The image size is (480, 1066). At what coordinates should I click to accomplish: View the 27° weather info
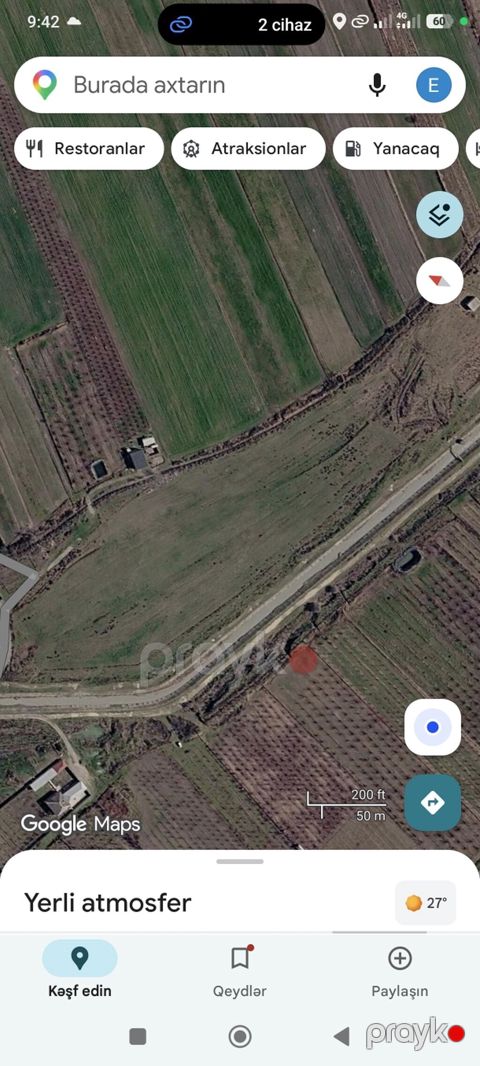[426, 903]
